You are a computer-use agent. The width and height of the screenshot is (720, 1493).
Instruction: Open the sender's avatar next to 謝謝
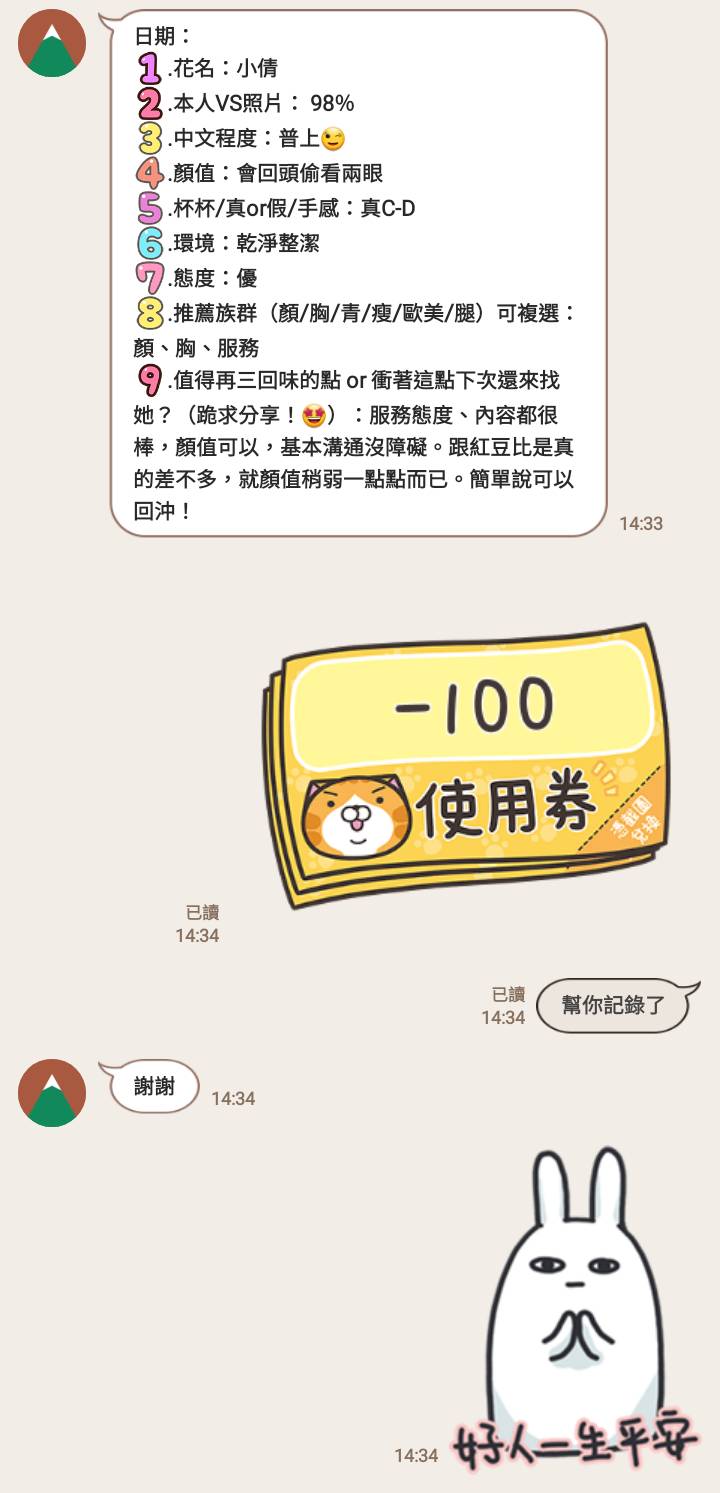click(52, 1093)
